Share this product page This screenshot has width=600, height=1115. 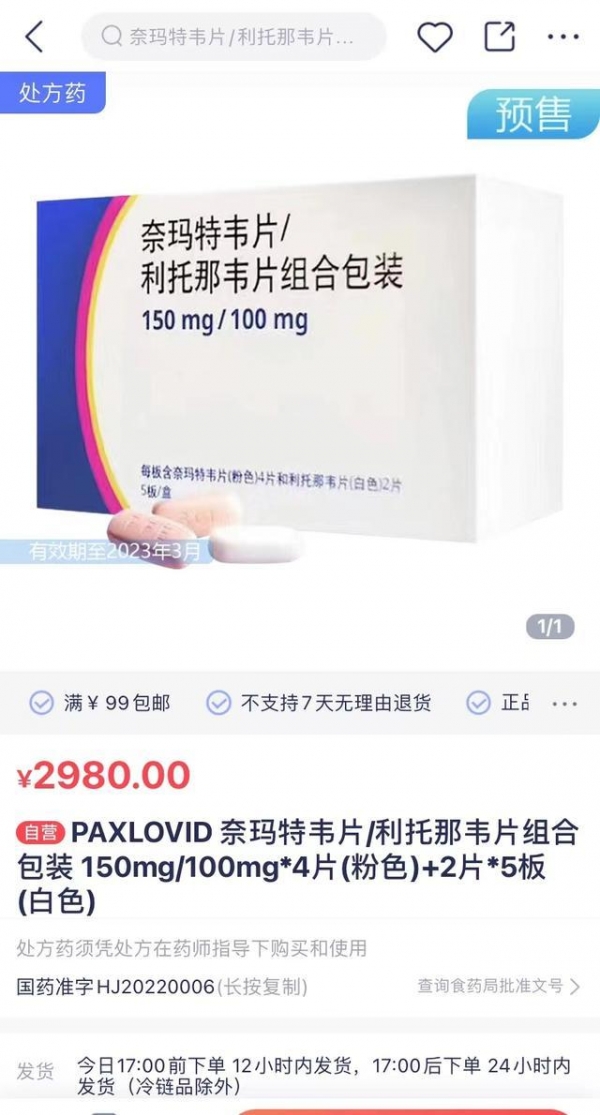tap(500, 37)
